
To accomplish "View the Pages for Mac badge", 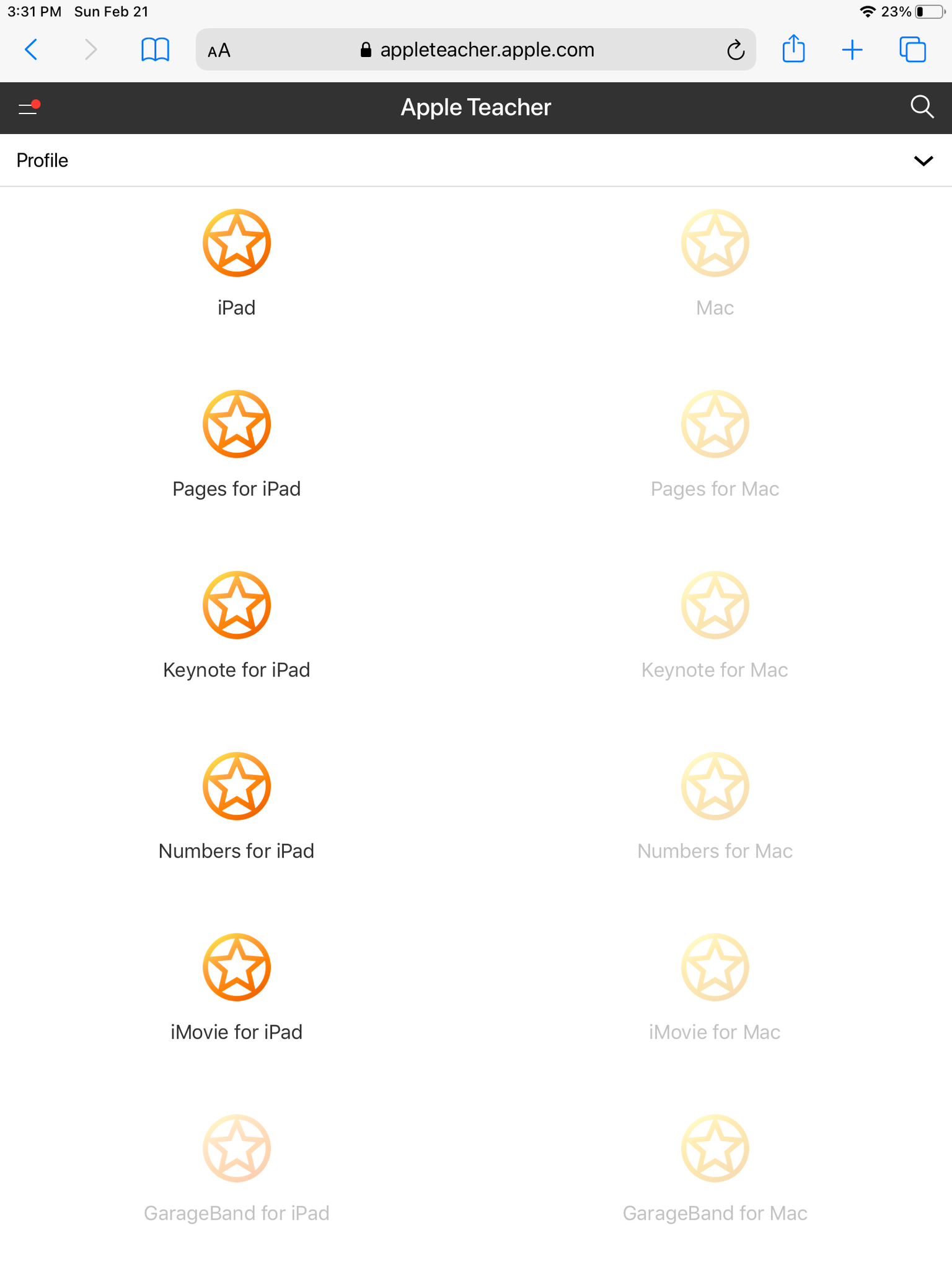I will click(715, 424).
